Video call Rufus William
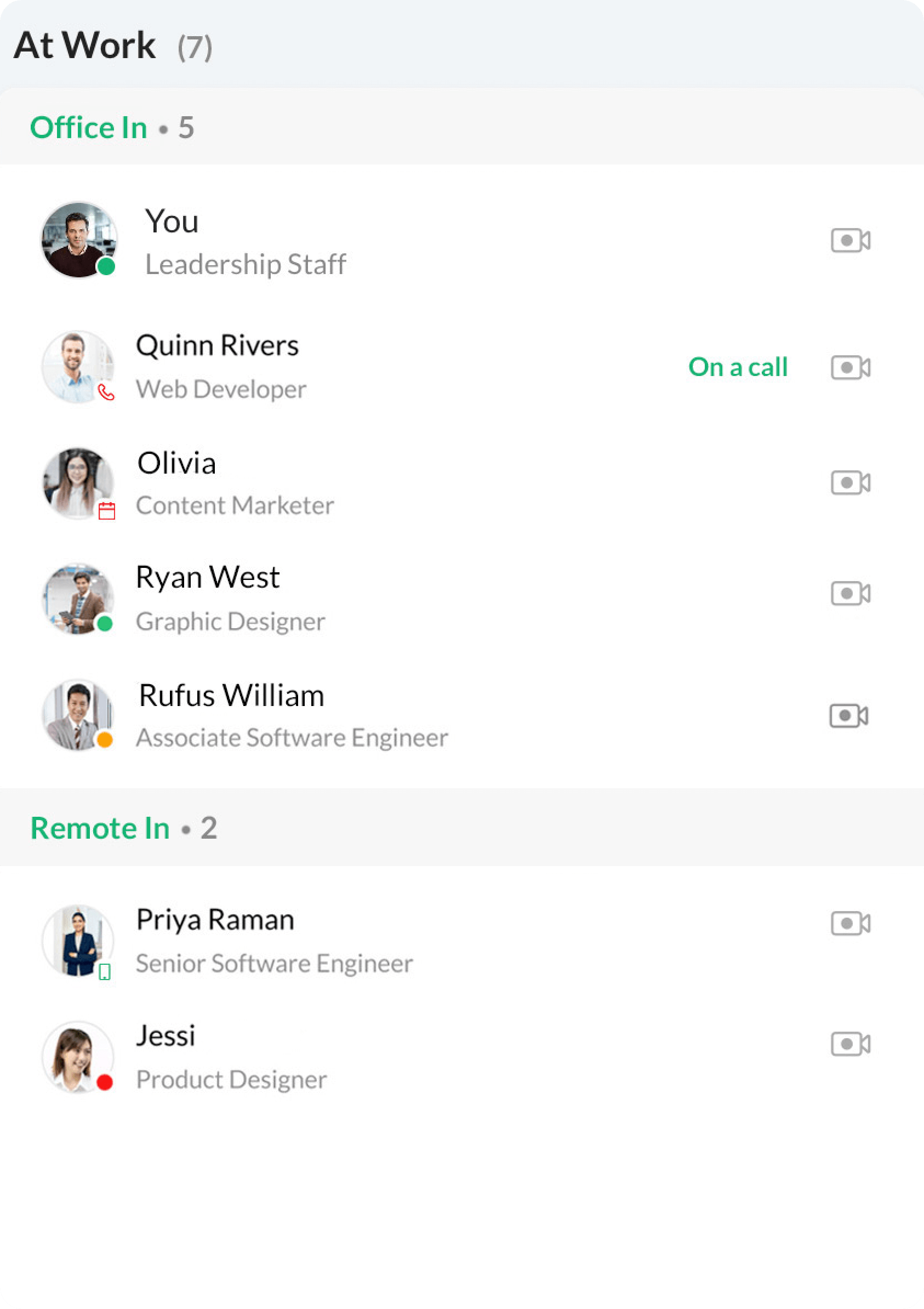 848,715
